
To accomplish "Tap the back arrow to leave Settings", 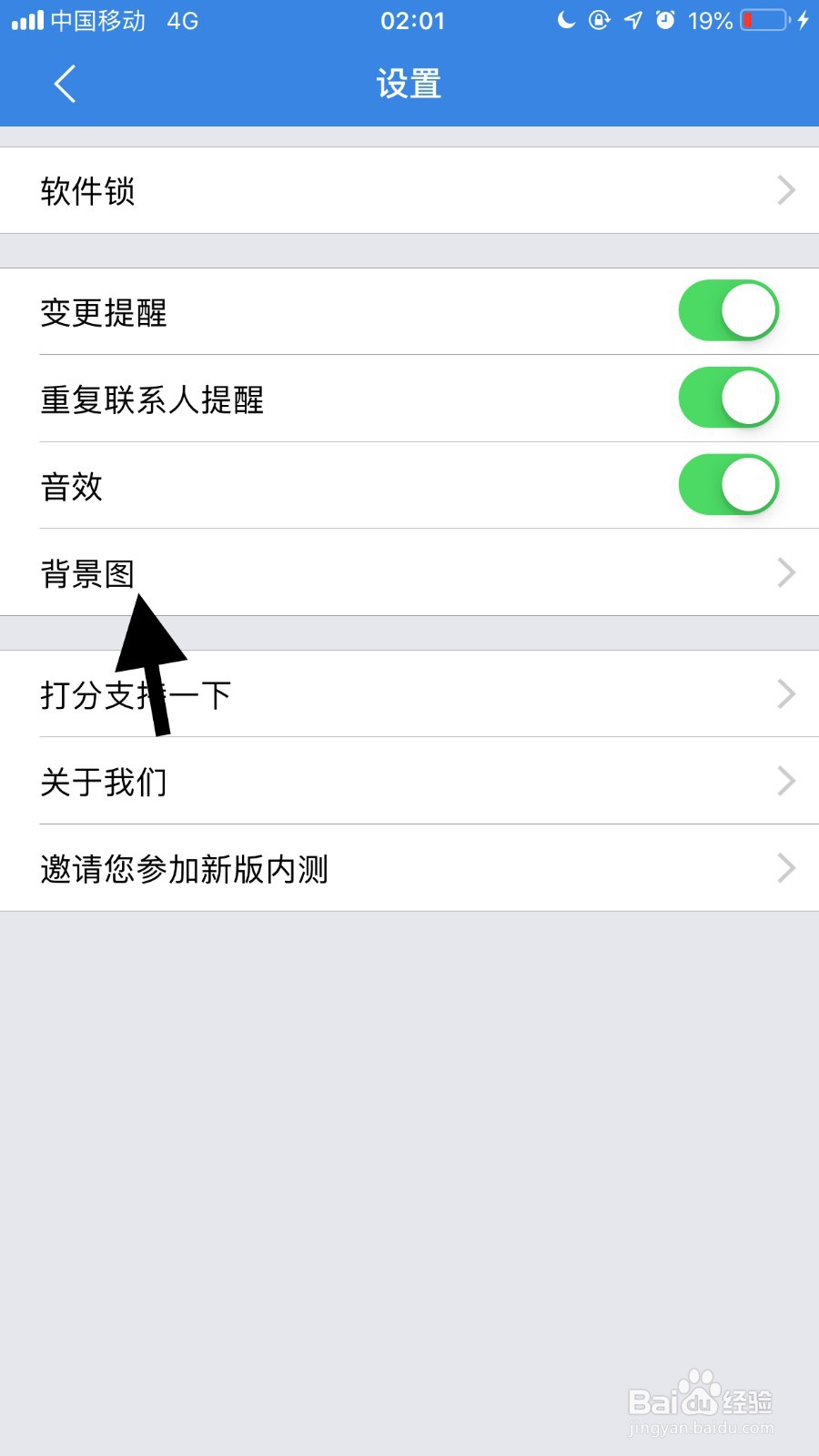I will [64, 83].
